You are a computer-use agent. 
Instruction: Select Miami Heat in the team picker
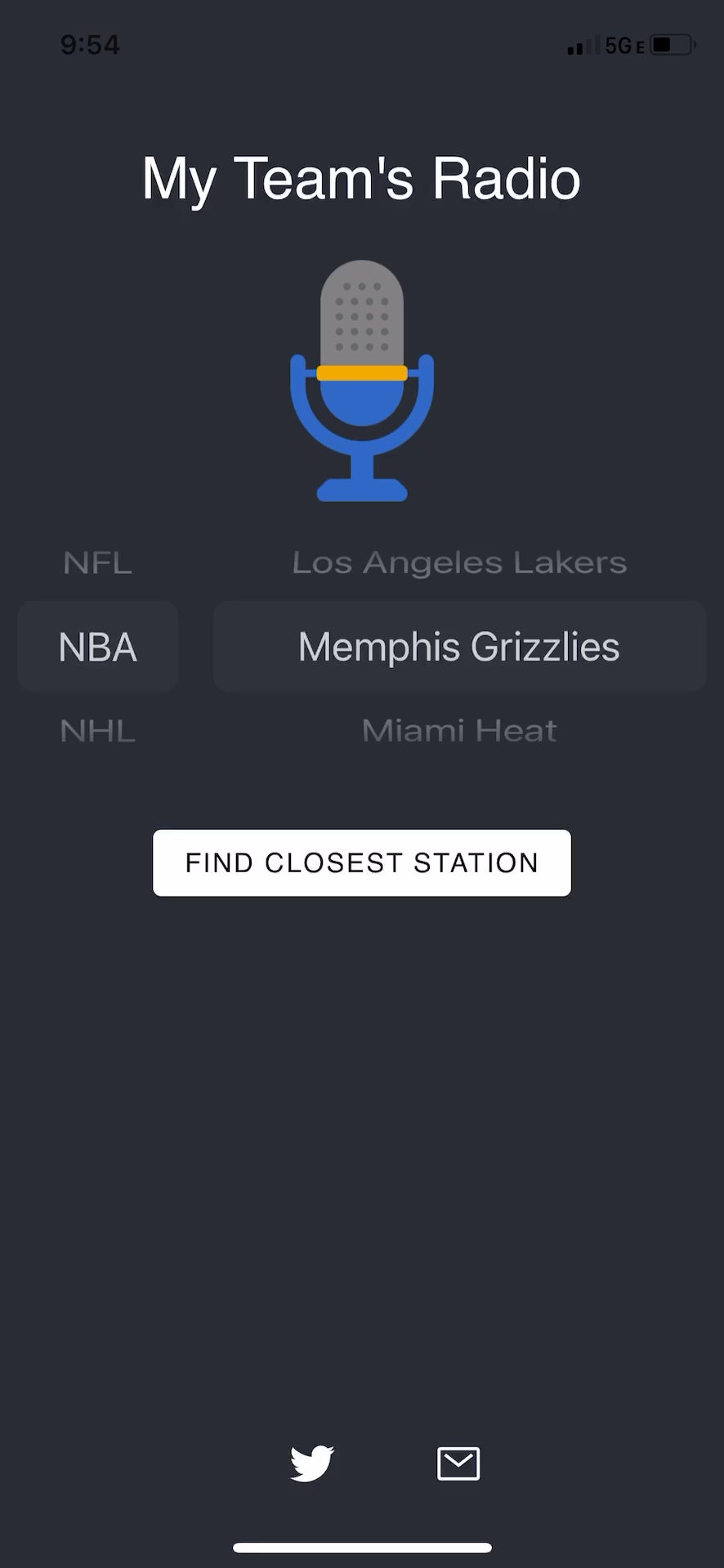tap(459, 731)
